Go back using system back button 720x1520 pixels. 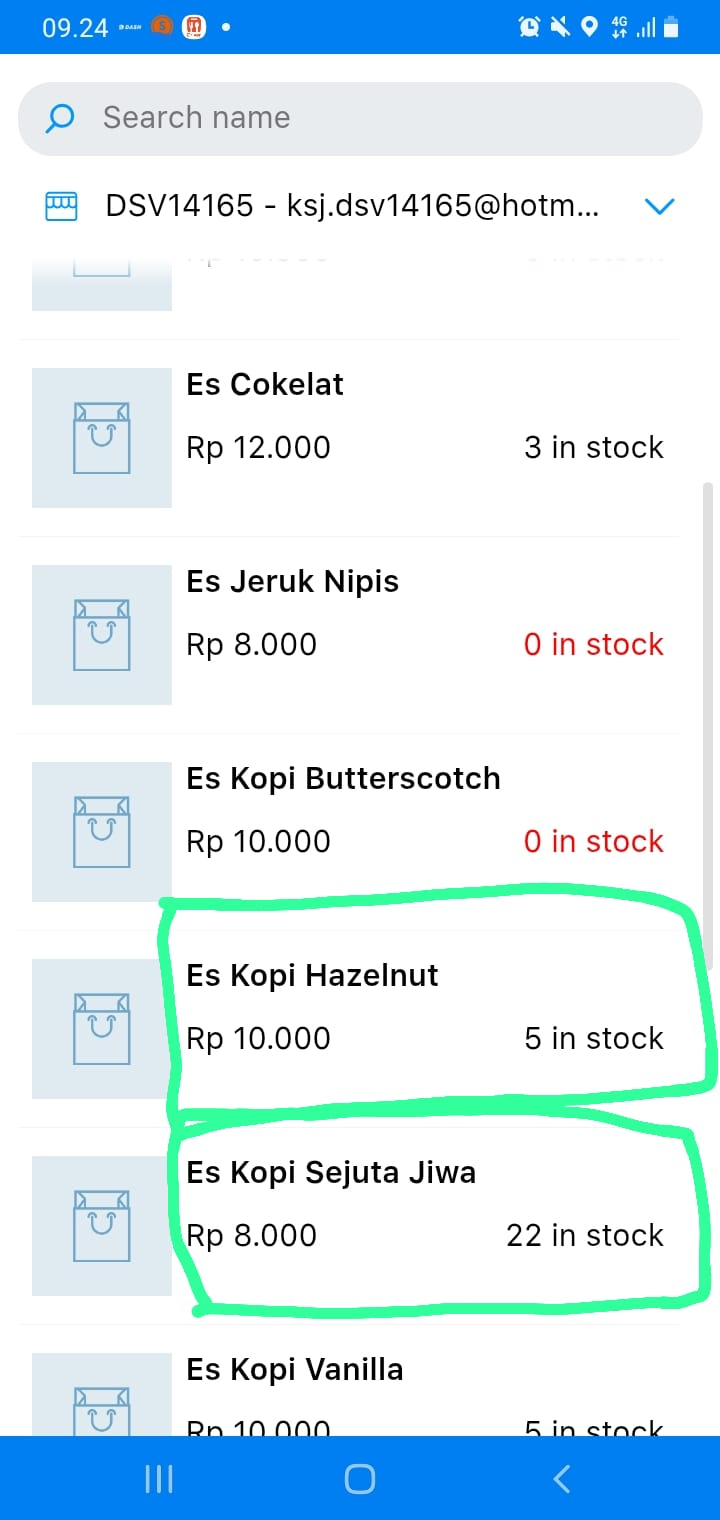[x=562, y=1479]
